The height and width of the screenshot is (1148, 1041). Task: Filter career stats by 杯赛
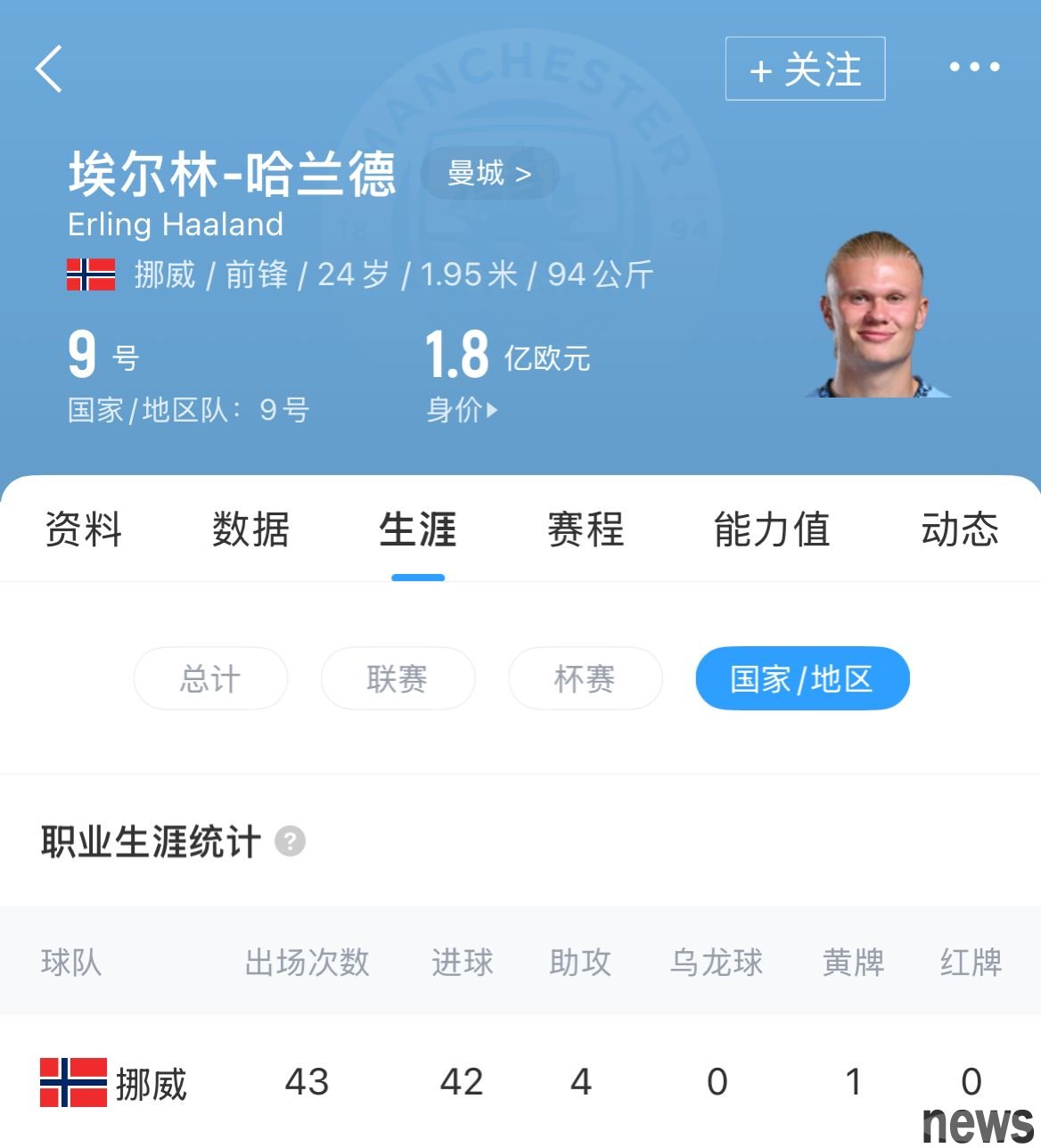click(x=585, y=679)
